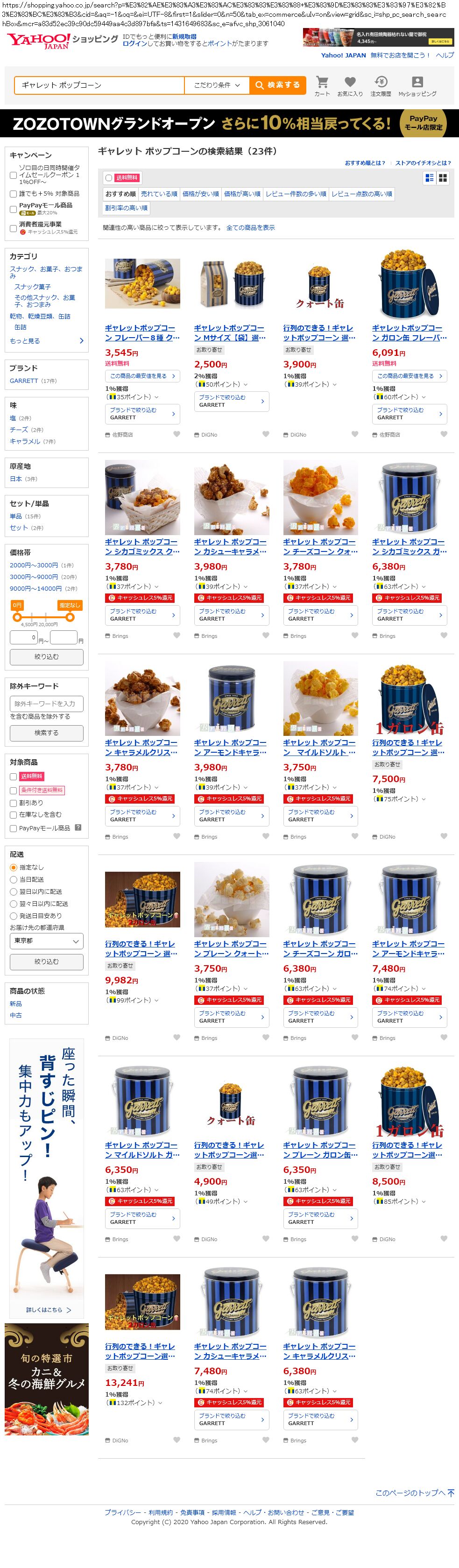Tap the orange 検索する search button
The image size is (459, 1568).
click(277, 85)
